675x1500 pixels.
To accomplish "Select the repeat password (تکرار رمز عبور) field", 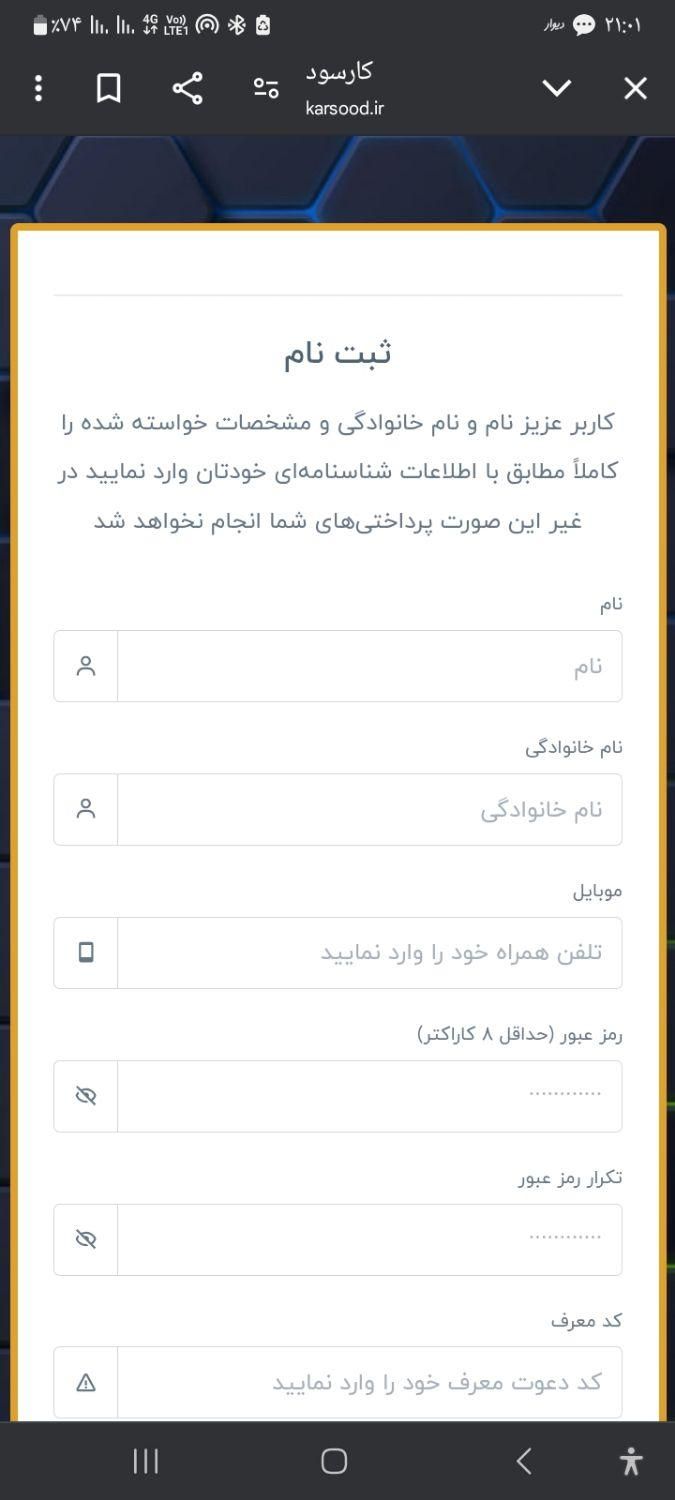I will coord(369,1239).
